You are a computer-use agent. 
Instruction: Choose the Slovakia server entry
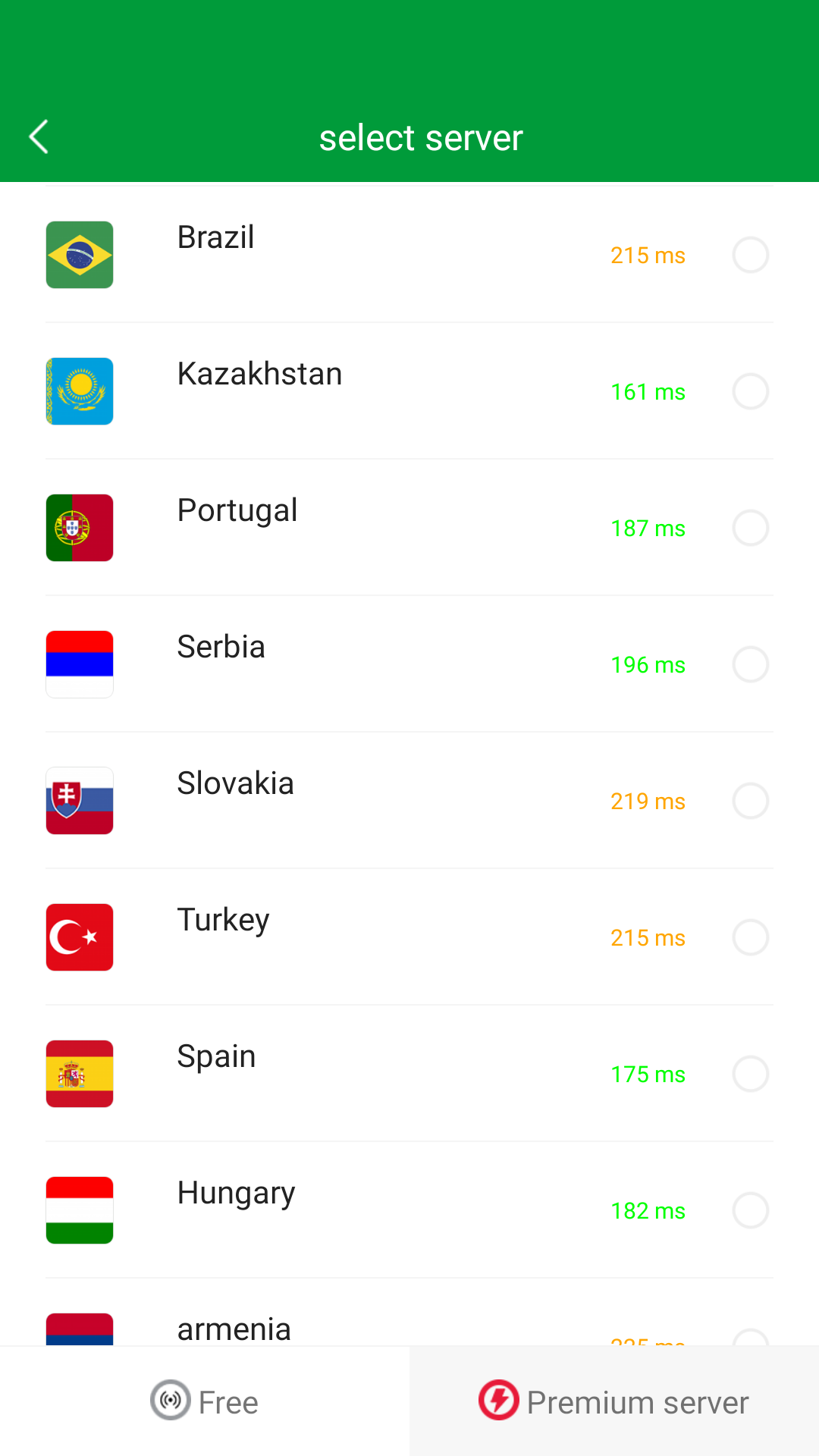[409, 801]
